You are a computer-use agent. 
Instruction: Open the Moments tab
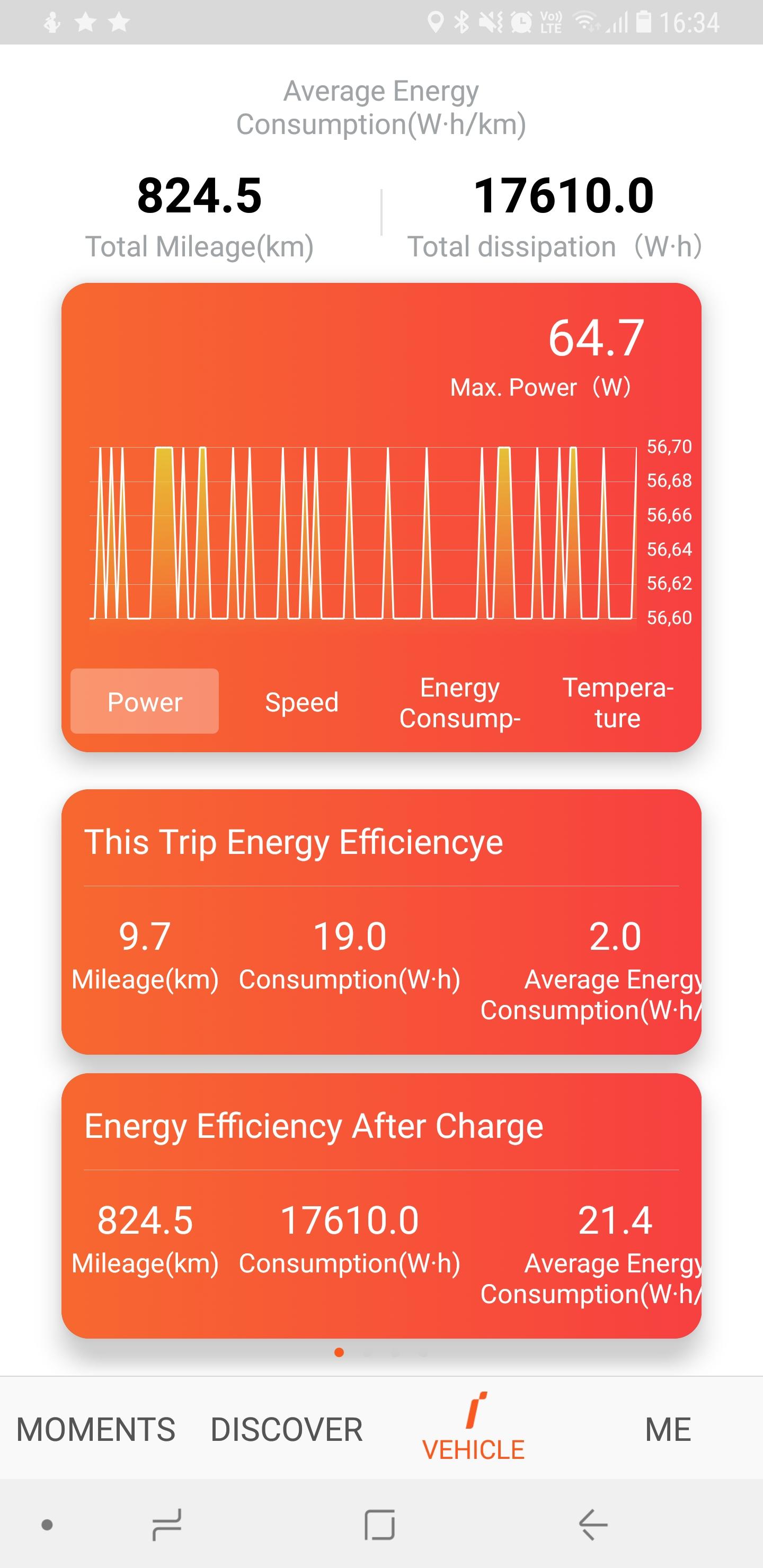95,1429
